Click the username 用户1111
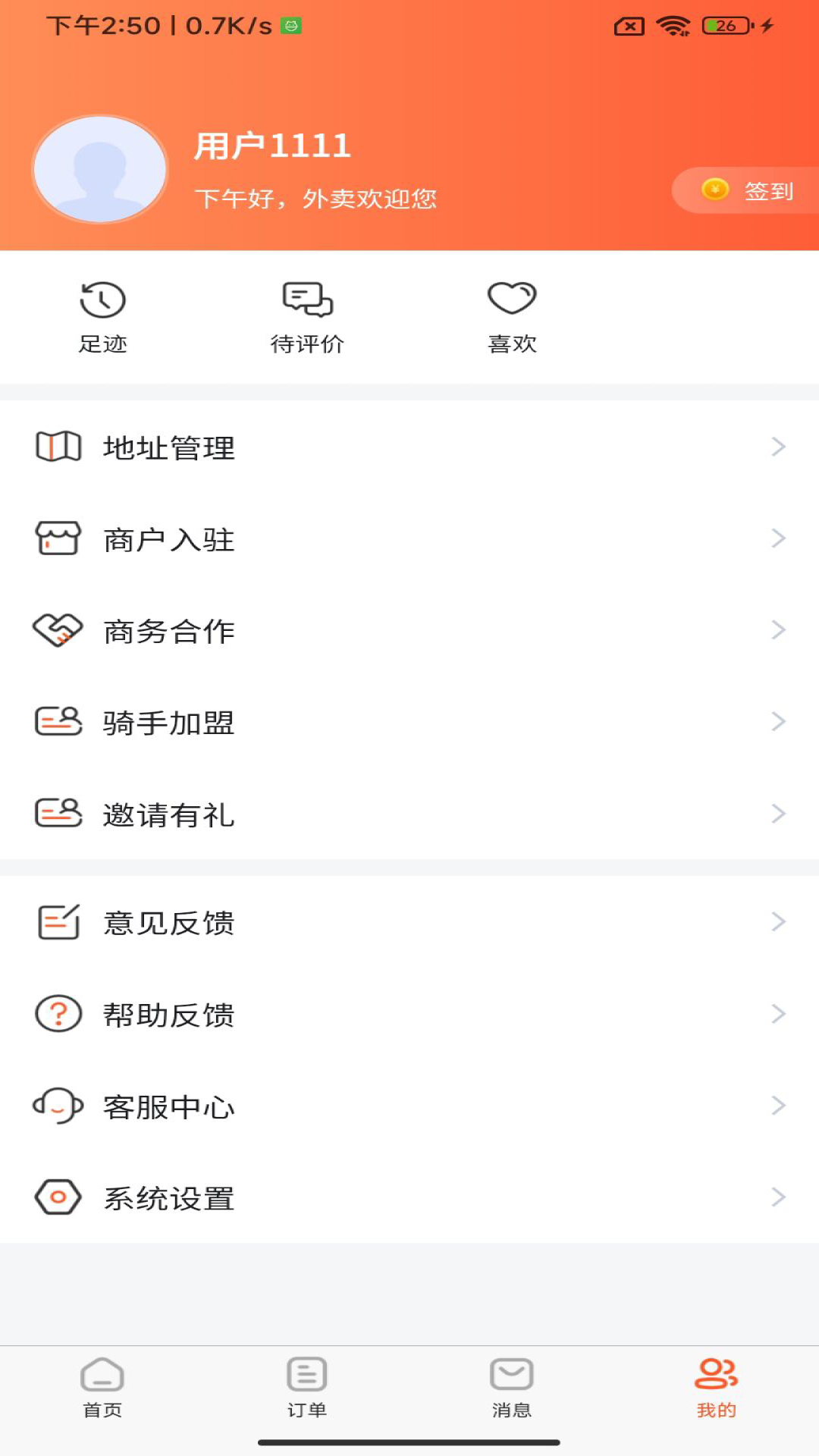This screenshot has width=819, height=1456. pos(271,146)
